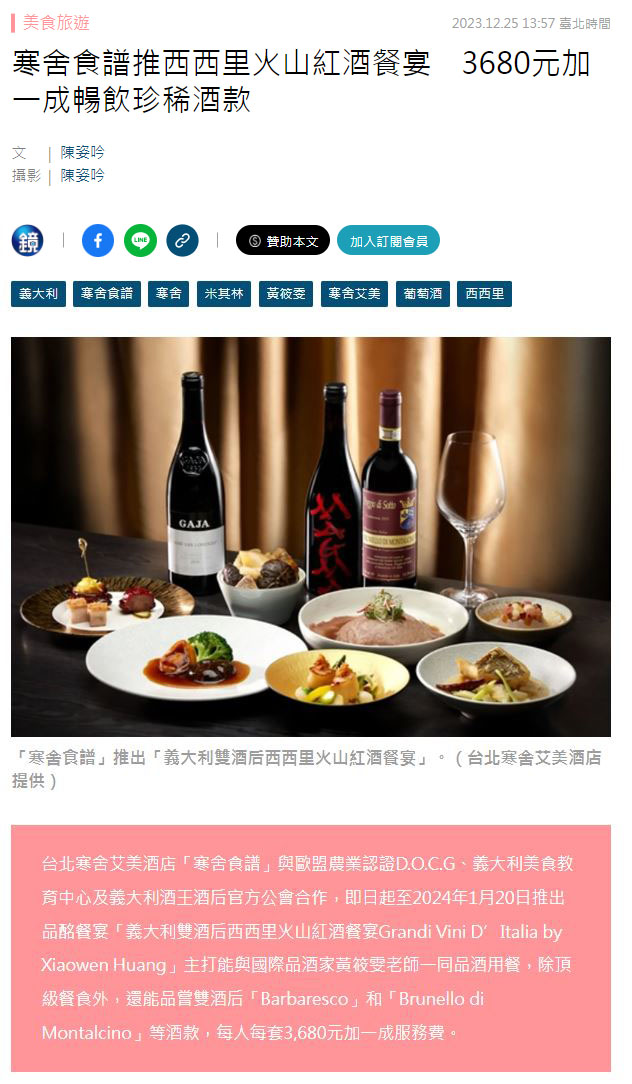Select the 寒舍 tag
The width and height of the screenshot is (632, 1084).
tap(169, 294)
